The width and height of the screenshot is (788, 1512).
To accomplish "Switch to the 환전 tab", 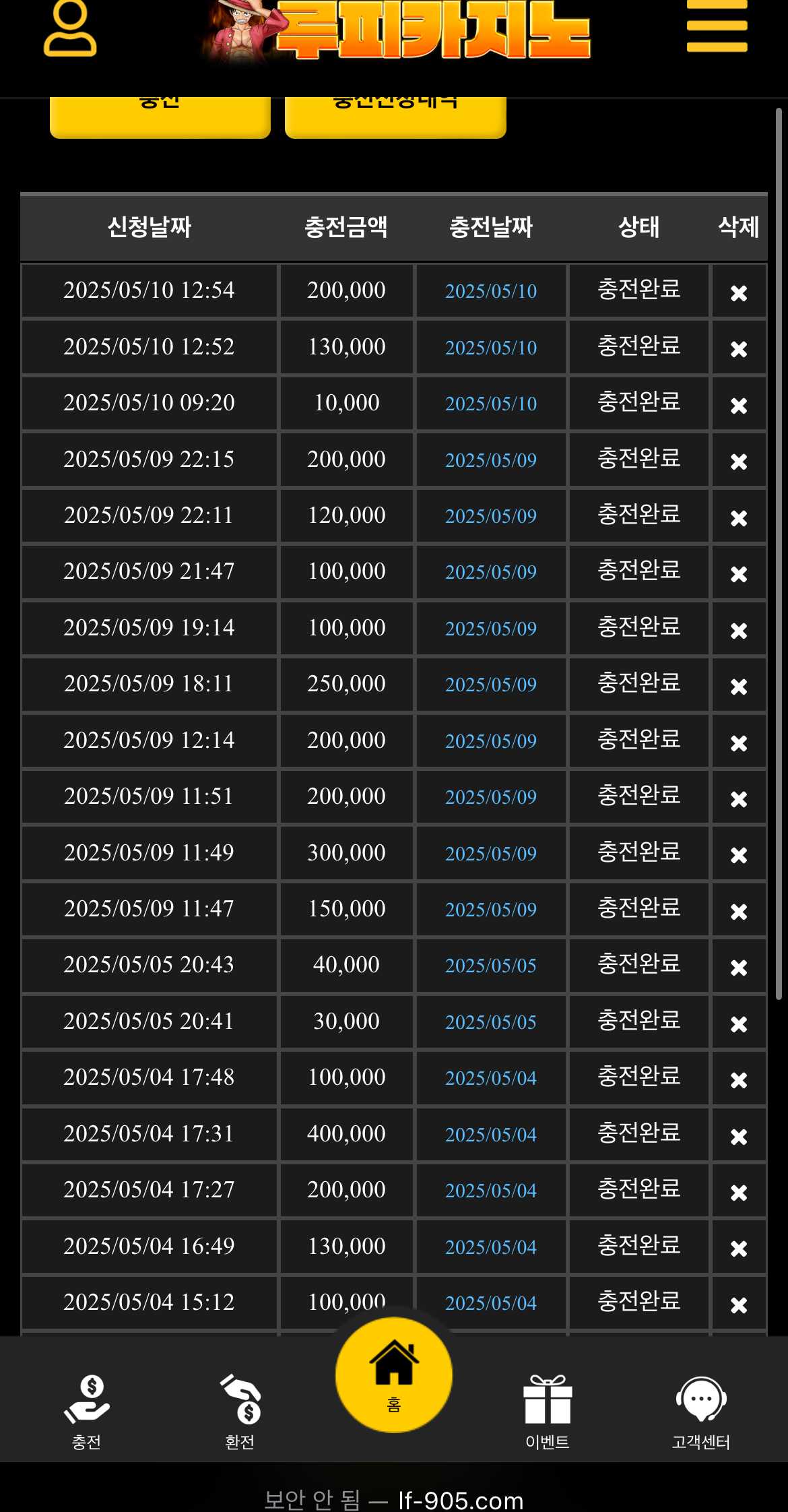I will 240,1410.
